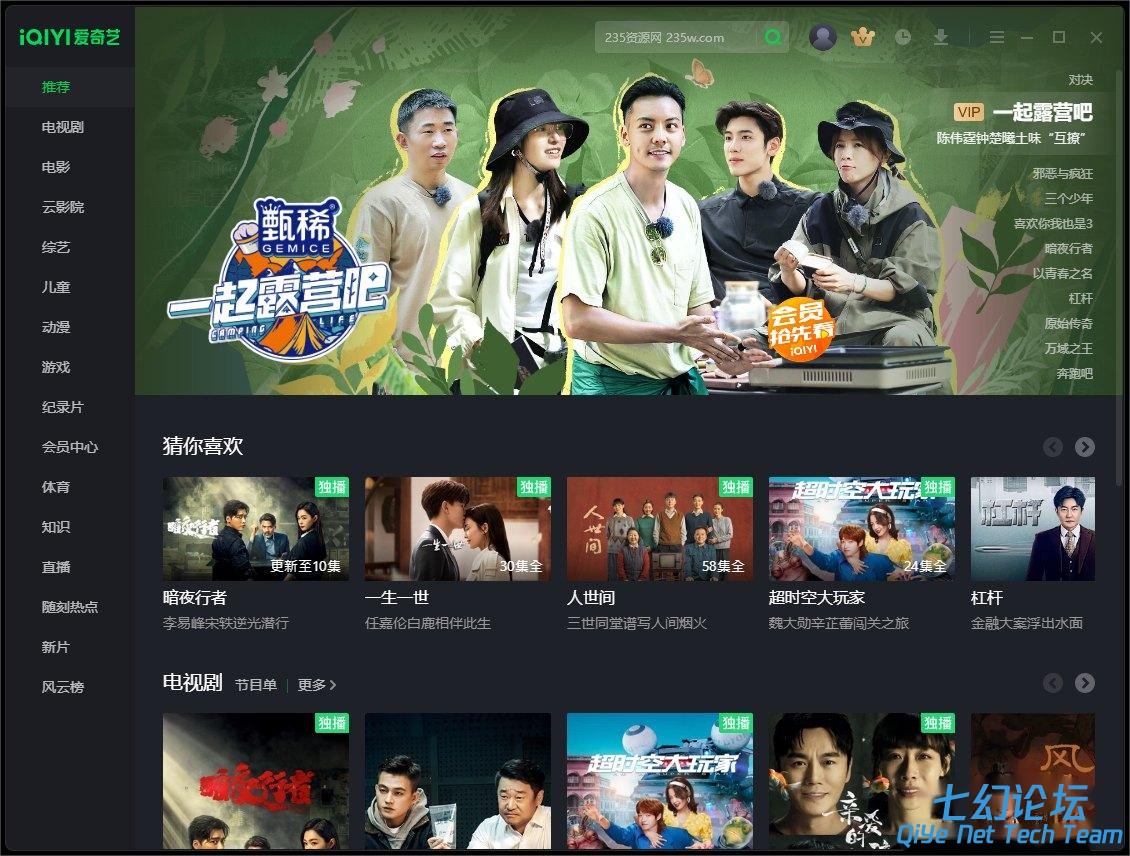
Task: Switch to the 电视剧 sidebar tab
Action: tap(63, 127)
